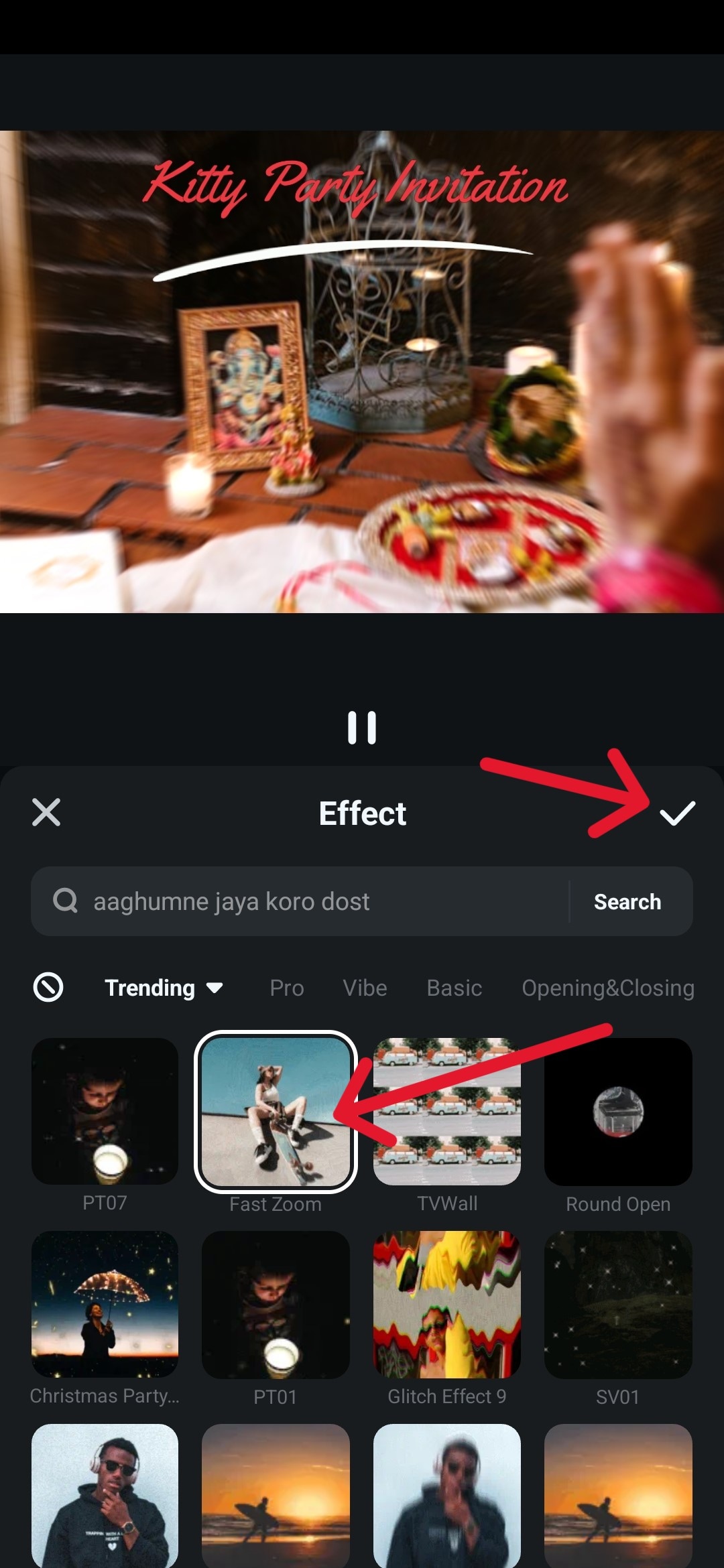Apply the SV01 effect
The height and width of the screenshot is (1568, 724).
click(618, 1304)
